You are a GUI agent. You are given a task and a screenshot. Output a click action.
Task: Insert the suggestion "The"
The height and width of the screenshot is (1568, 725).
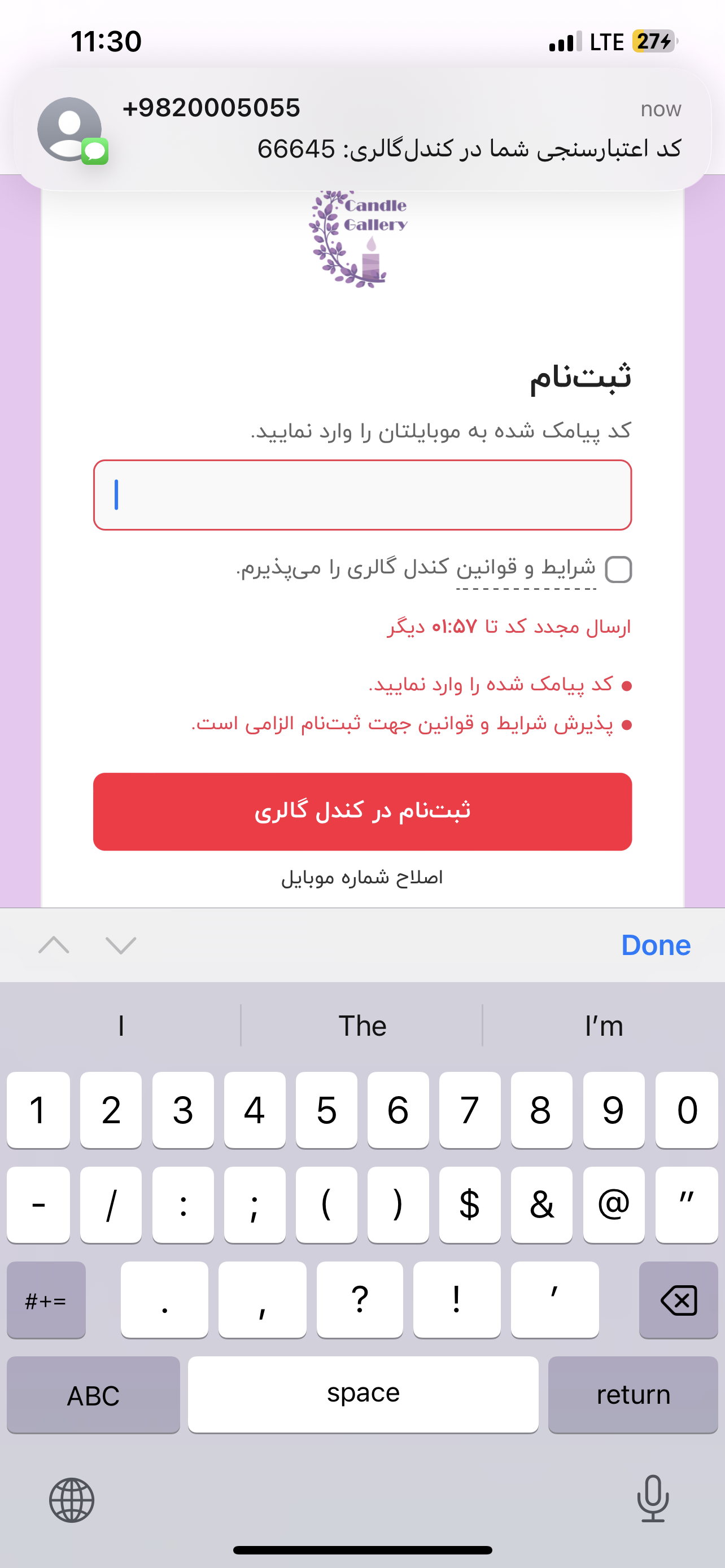[362, 1026]
